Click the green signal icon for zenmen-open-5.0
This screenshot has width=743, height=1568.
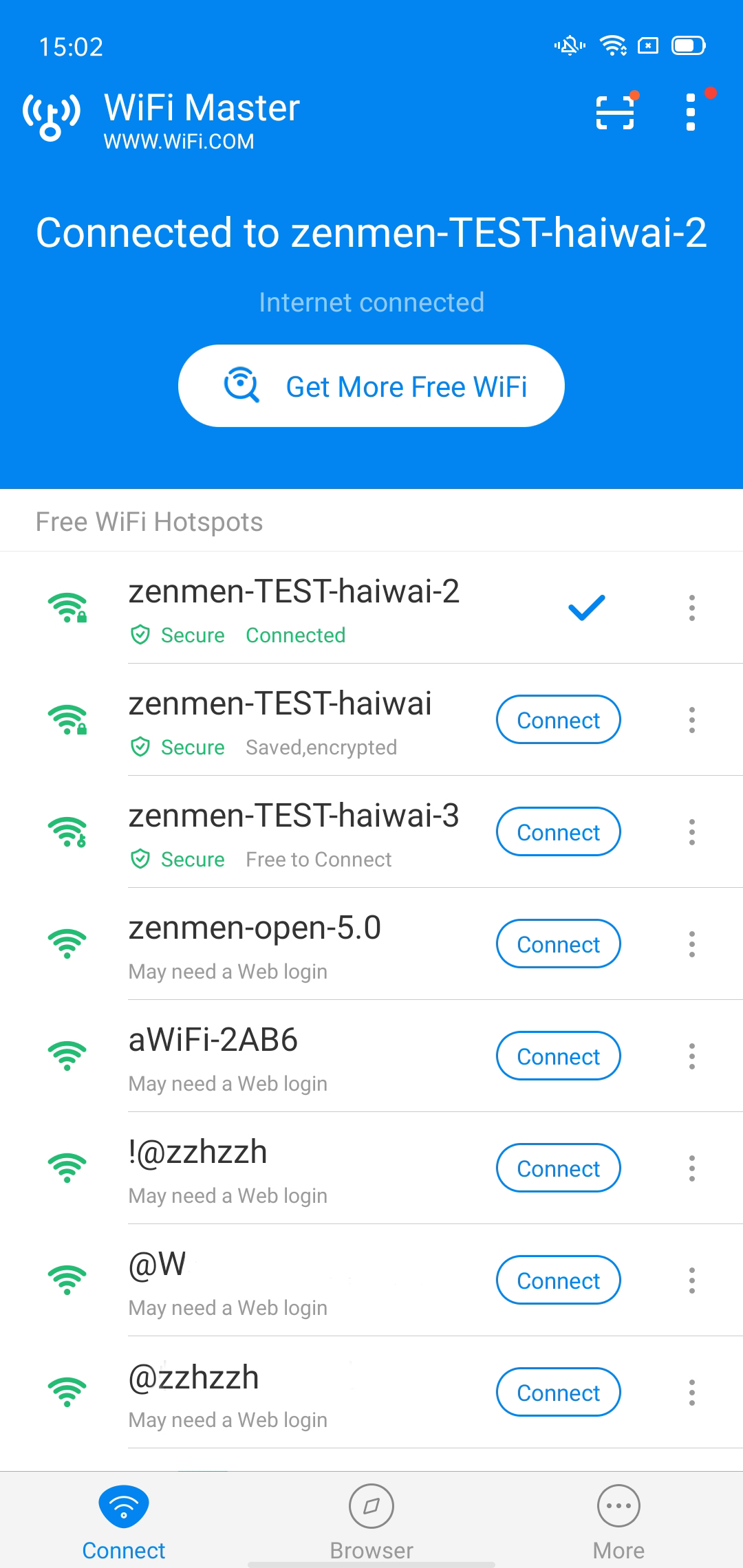click(x=67, y=944)
